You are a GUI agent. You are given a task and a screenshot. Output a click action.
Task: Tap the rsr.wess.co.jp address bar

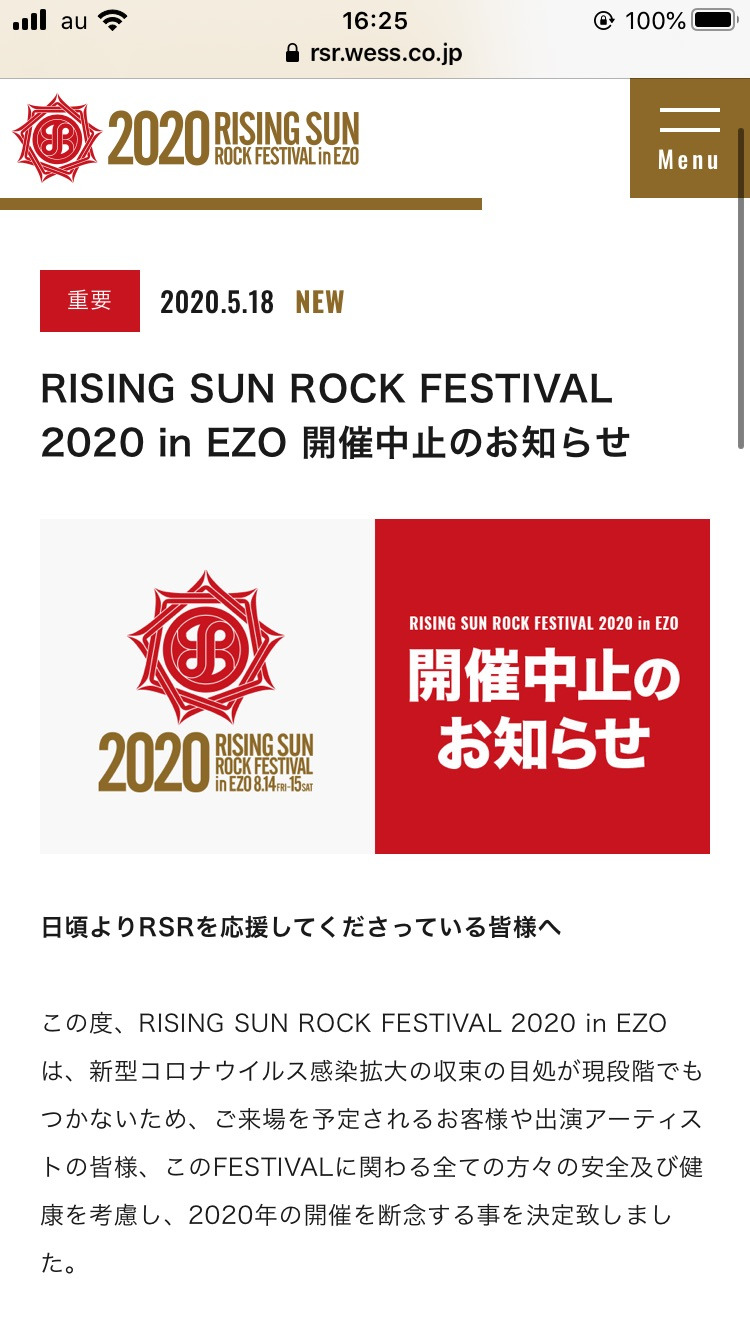(x=374, y=53)
